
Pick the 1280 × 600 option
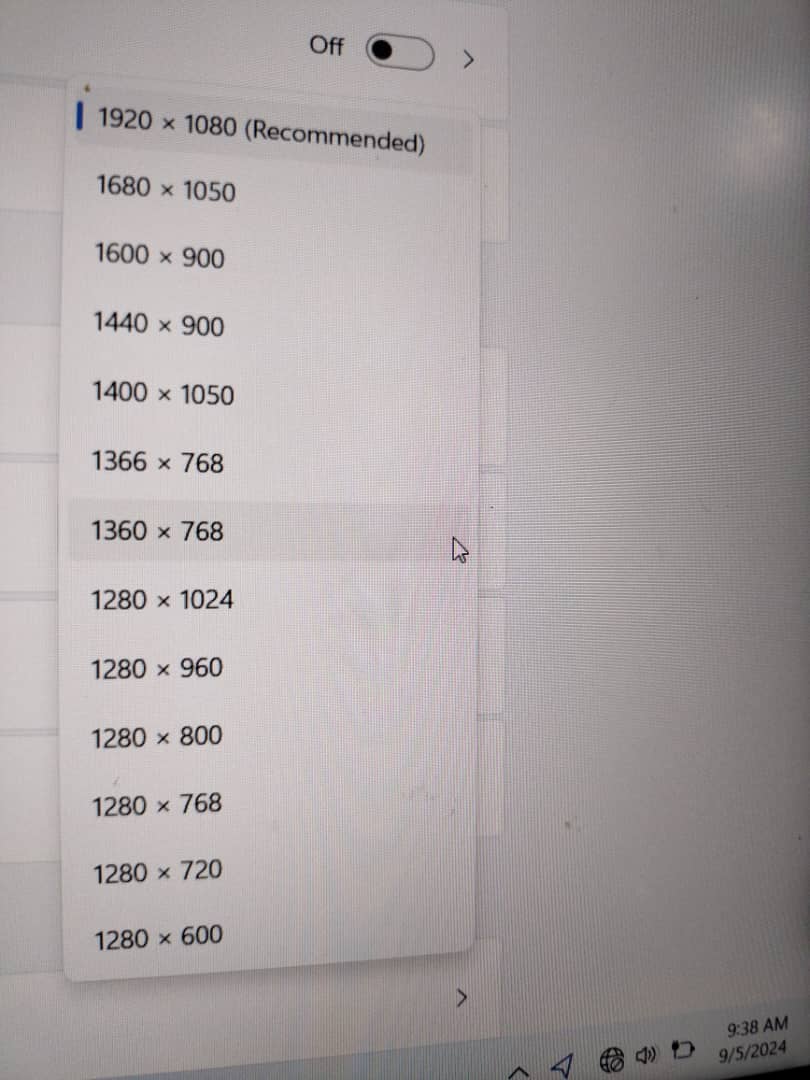[158, 938]
